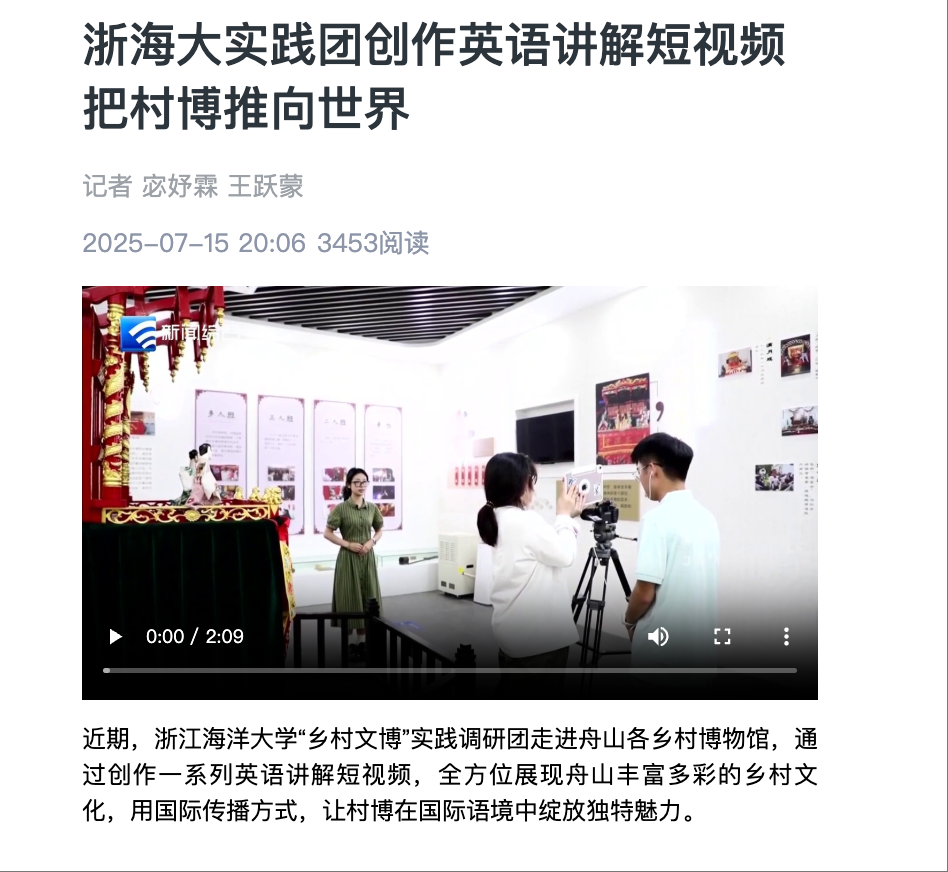This screenshot has width=948, height=872.
Task: Mute the video sound
Action: 658,636
